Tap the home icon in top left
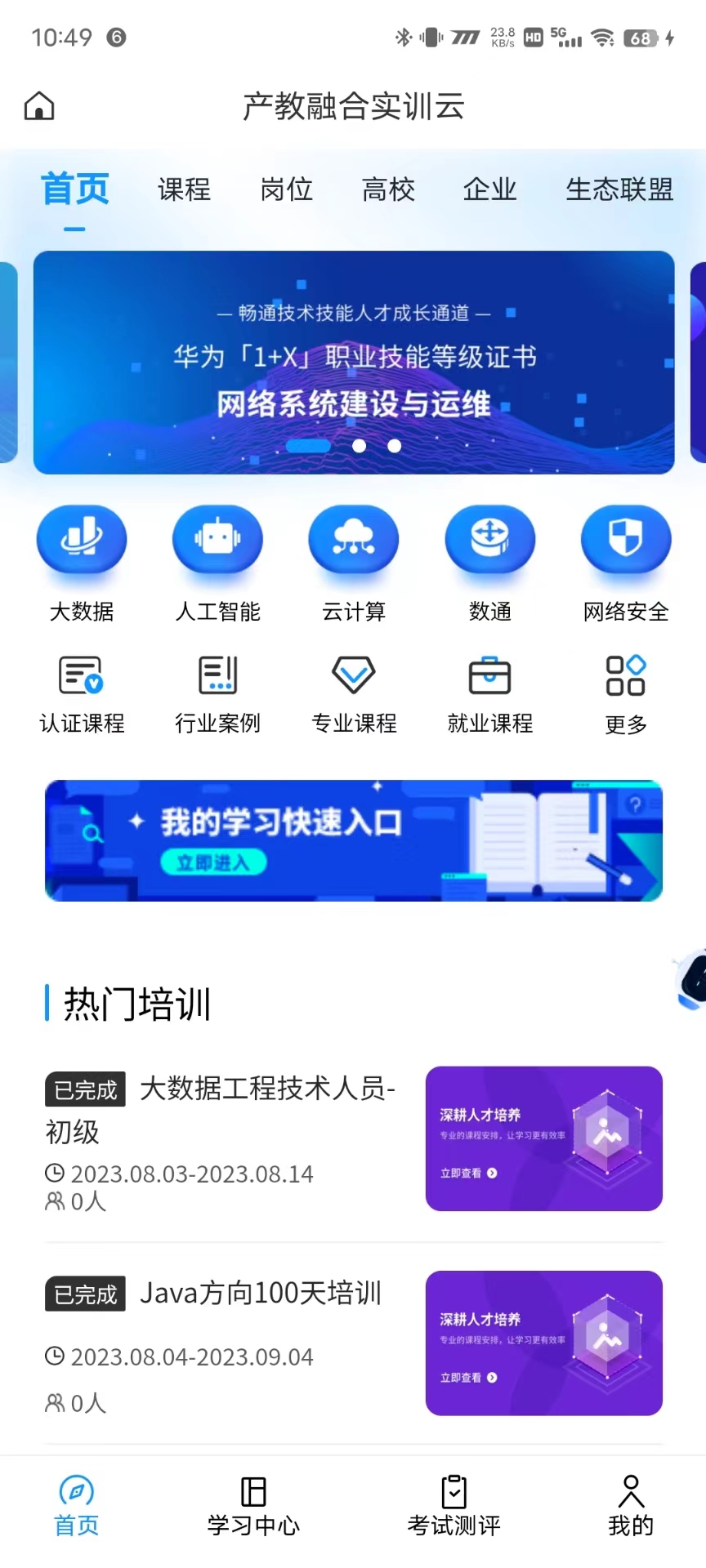This screenshot has width=706, height=1568. click(38, 105)
